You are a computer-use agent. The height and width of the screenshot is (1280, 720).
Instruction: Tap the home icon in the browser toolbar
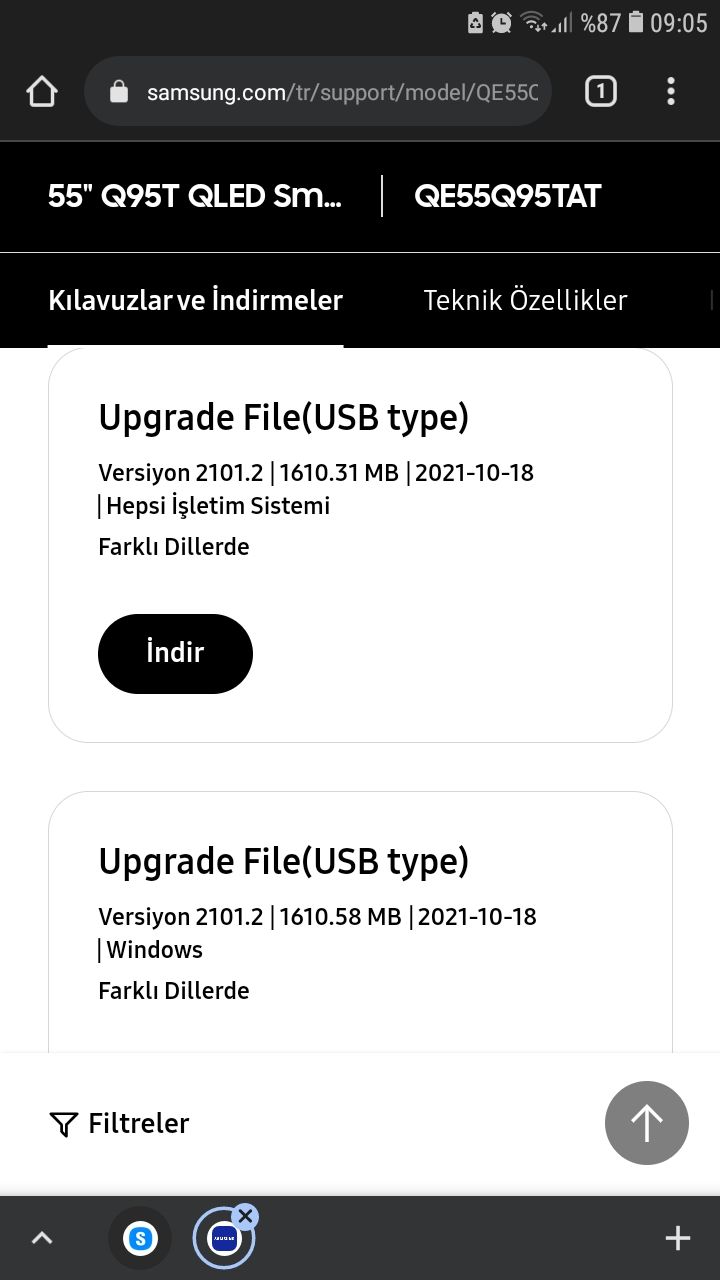41,91
